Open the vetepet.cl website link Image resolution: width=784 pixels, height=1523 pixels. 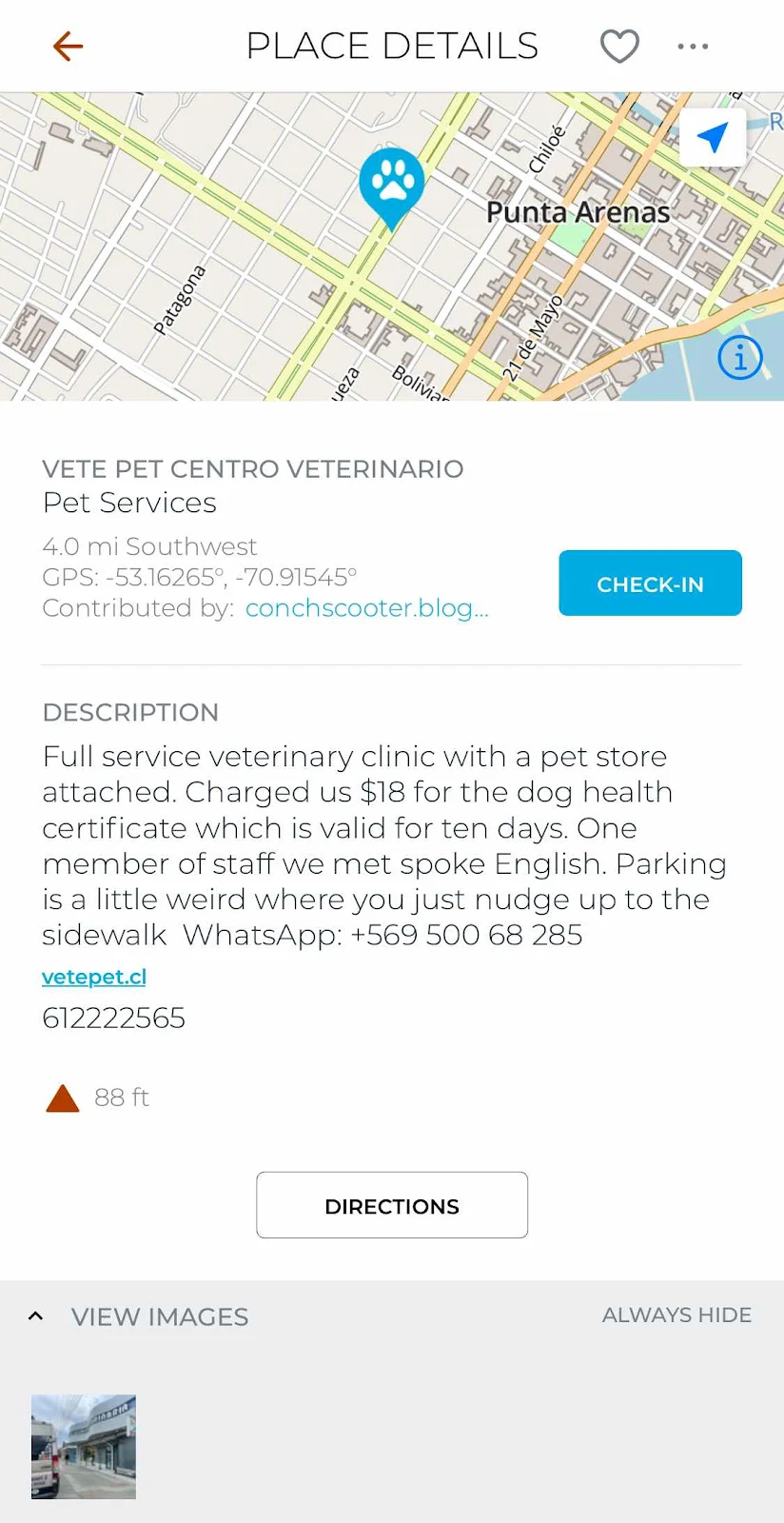pos(94,977)
